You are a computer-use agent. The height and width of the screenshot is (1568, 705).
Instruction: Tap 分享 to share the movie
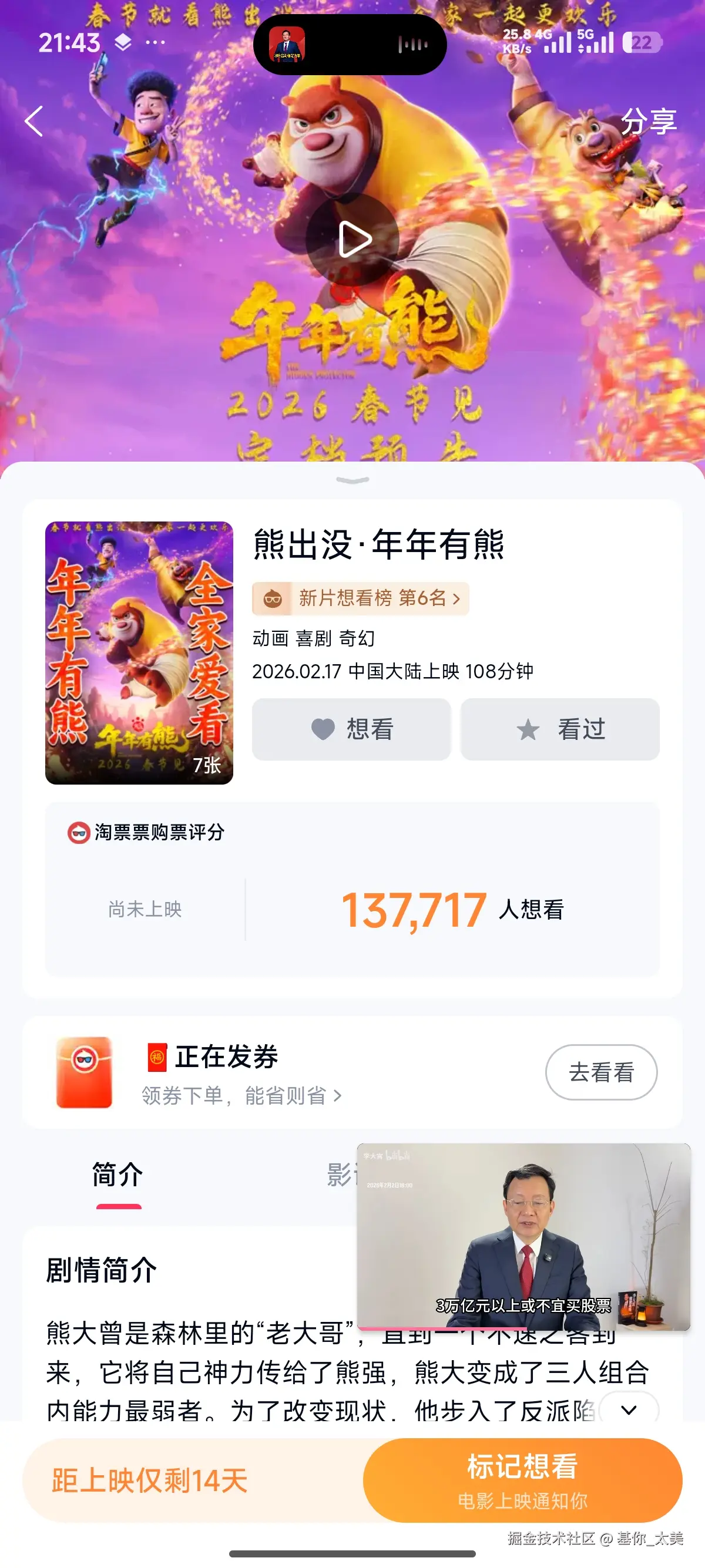(x=649, y=120)
